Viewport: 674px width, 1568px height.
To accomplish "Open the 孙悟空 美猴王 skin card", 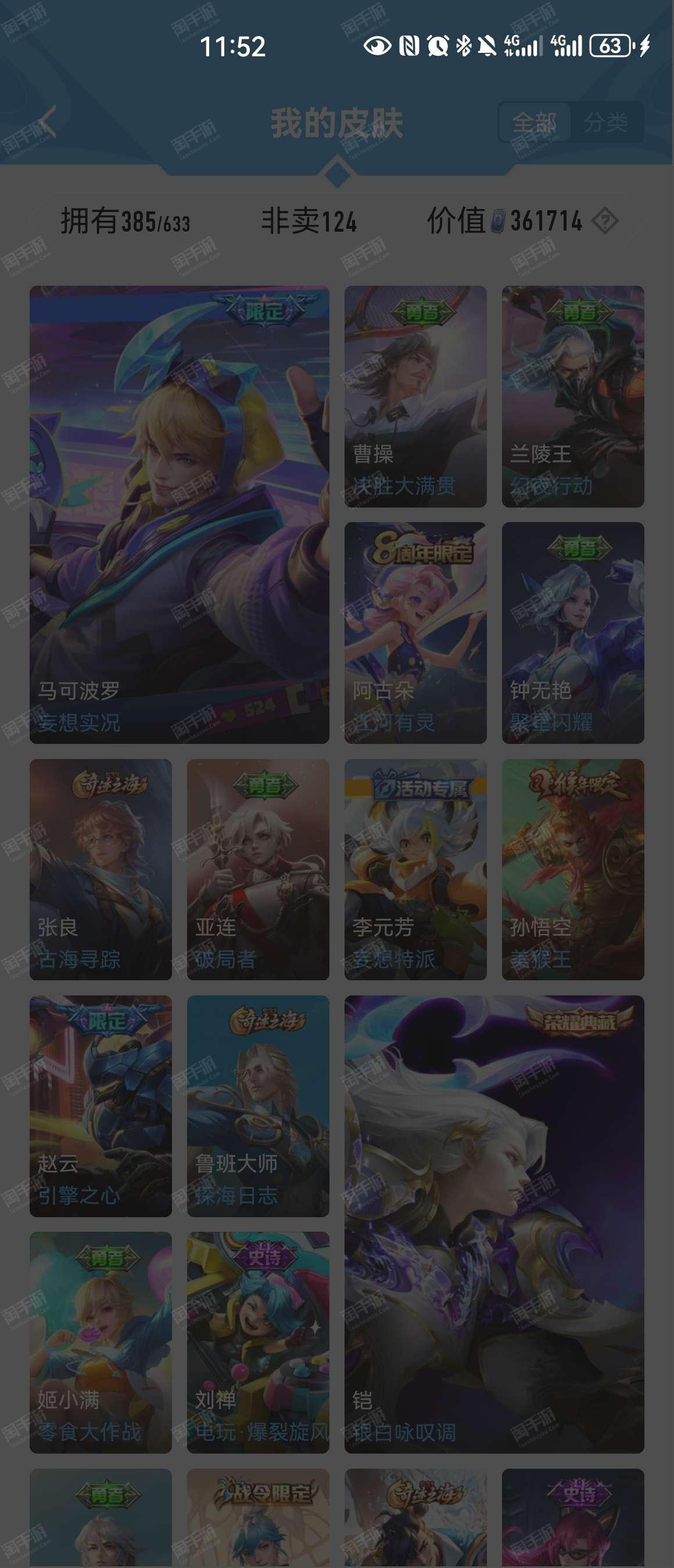I will 572,869.
